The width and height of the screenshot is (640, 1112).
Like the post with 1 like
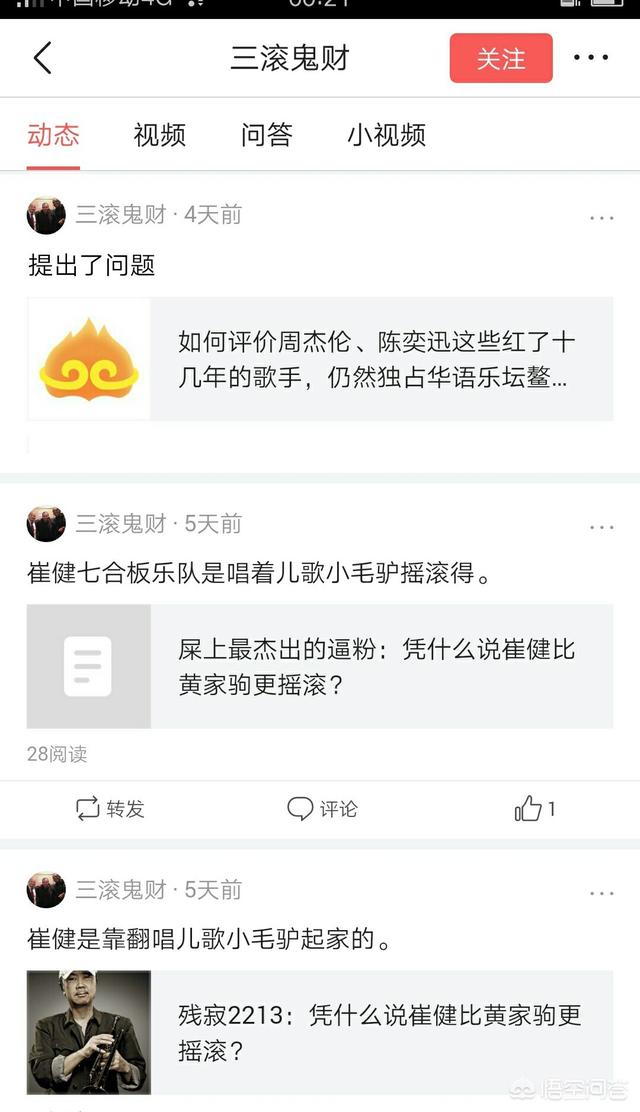(534, 809)
